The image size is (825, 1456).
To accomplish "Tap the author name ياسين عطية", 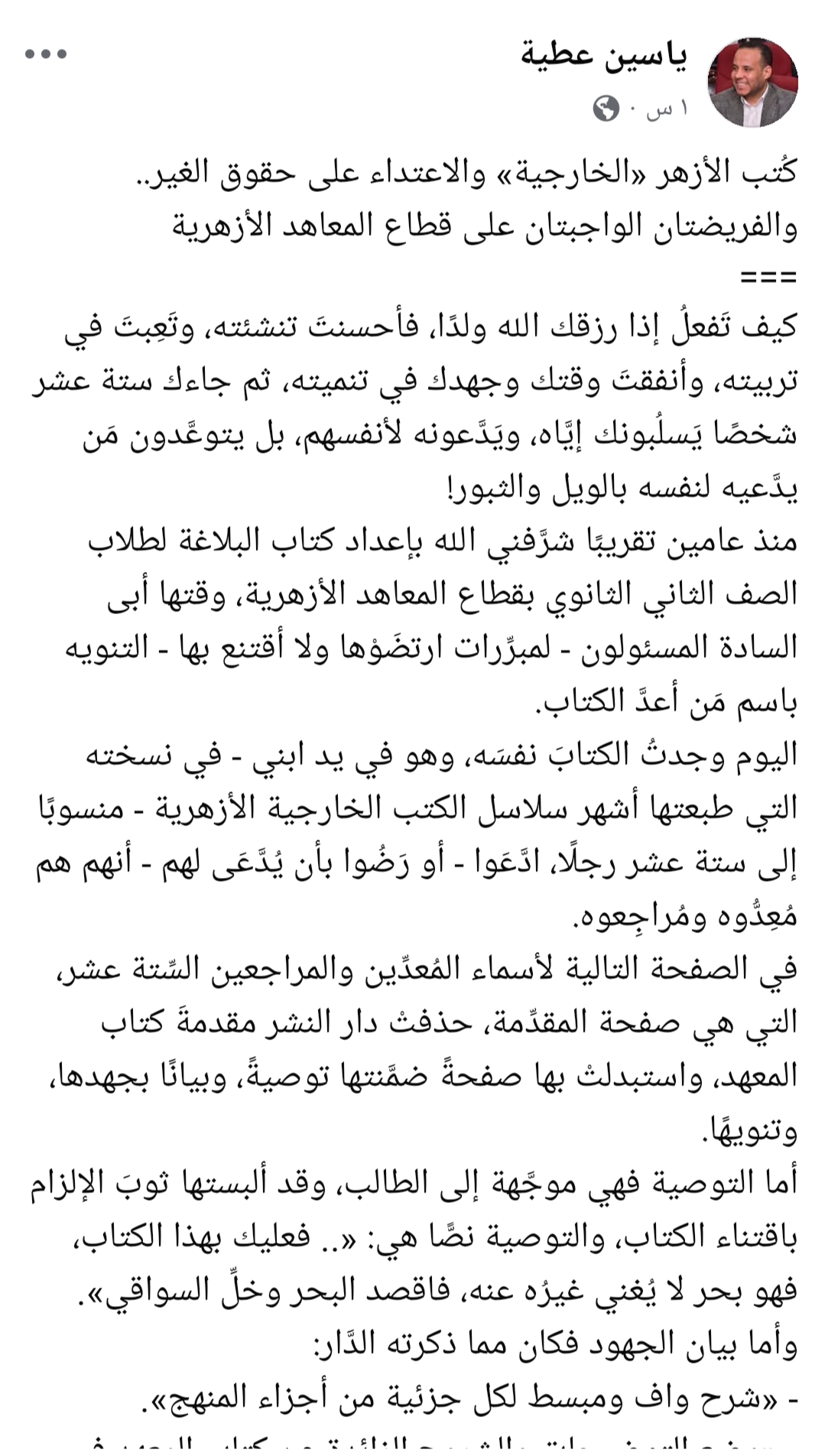I will 605,56.
